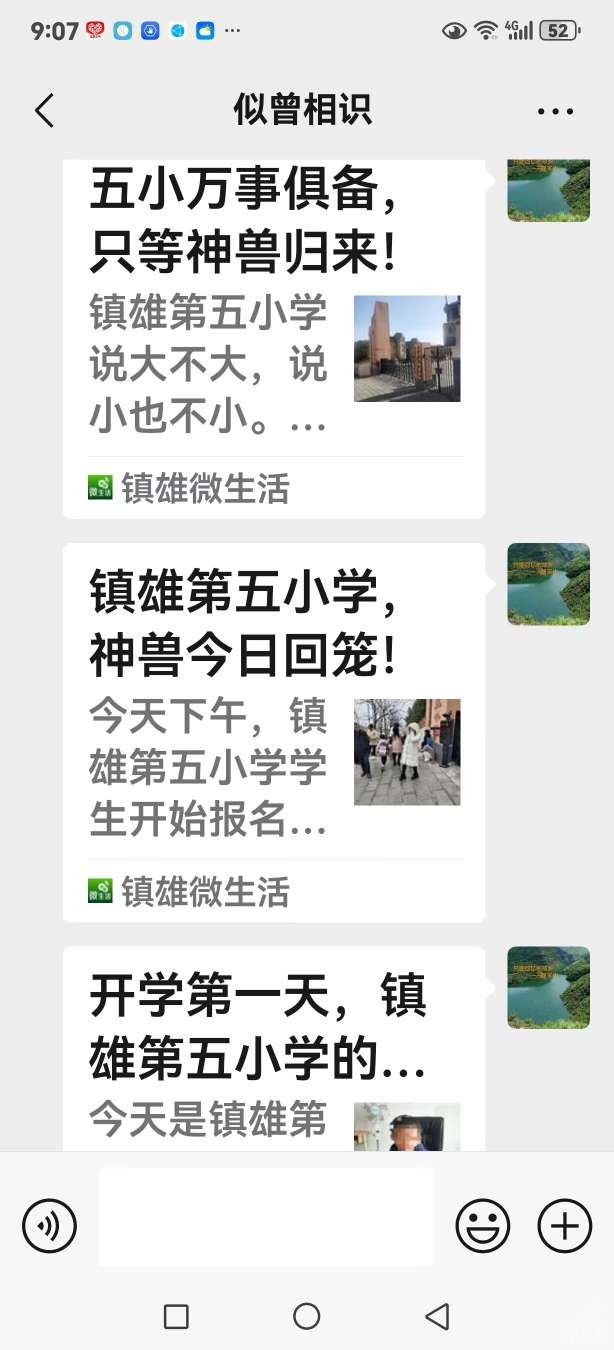Open the emoji picker
614x1350 pixels.
[483, 1225]
